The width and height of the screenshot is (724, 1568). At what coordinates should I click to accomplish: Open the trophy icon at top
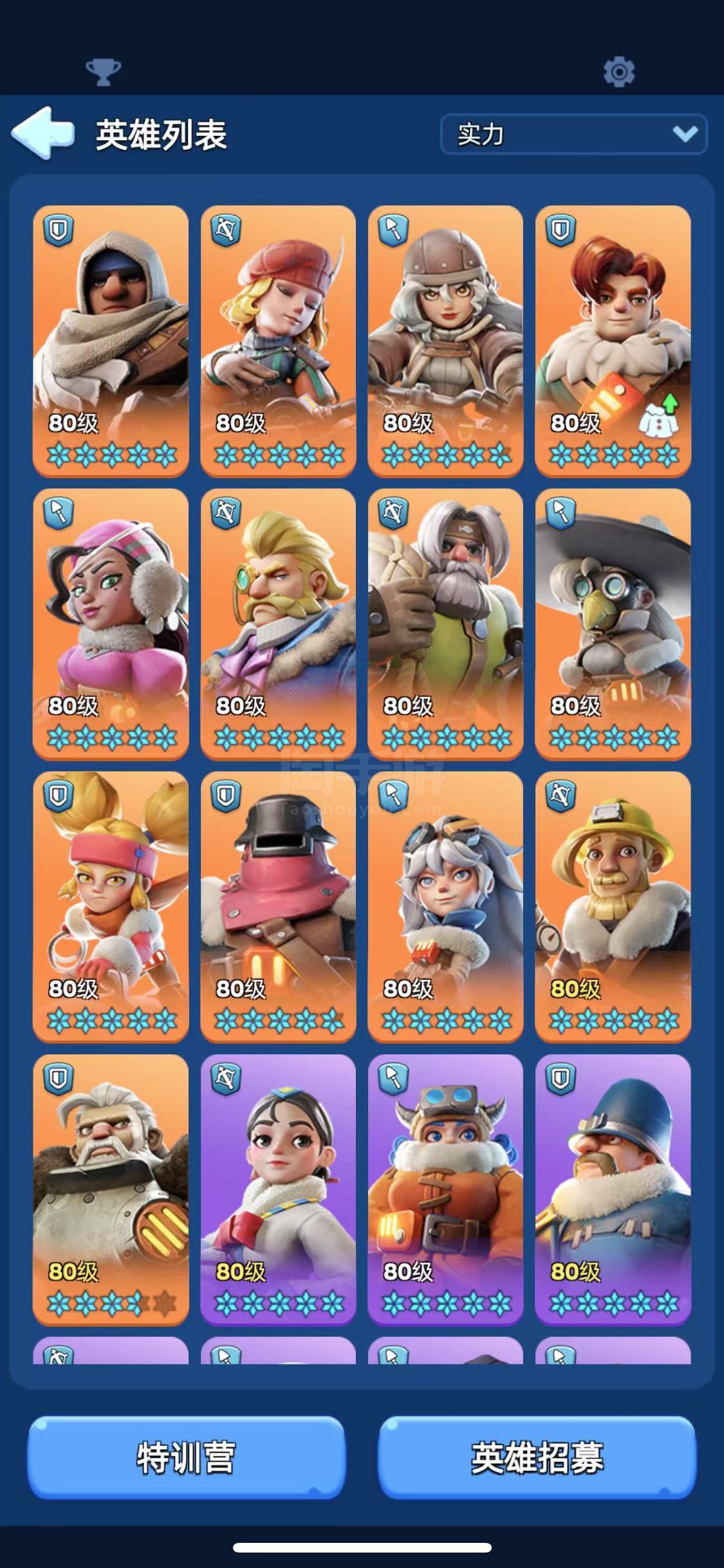click(x=103, y=71)
